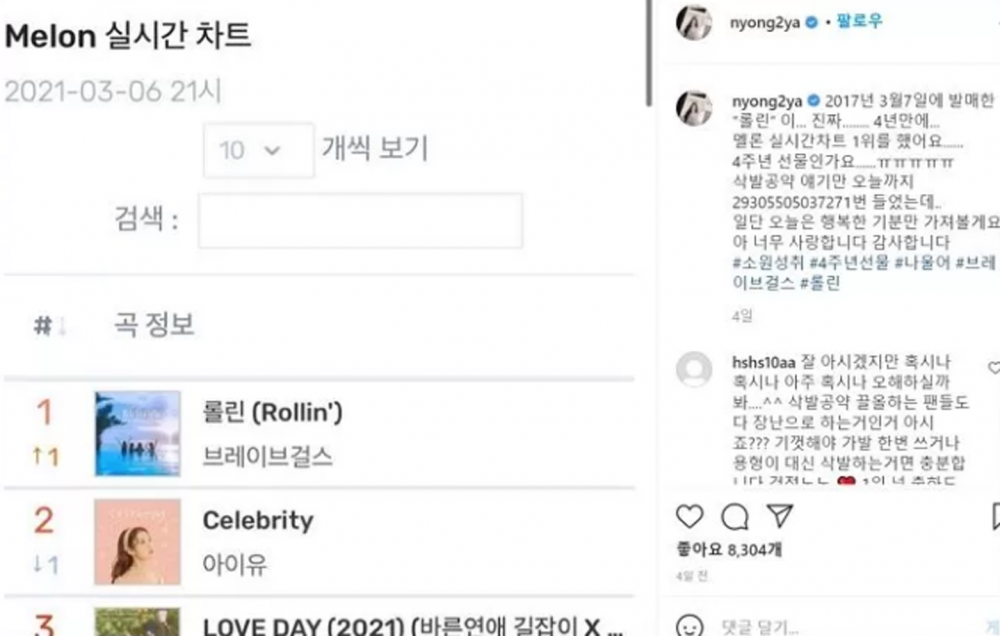Screen dimensions: 1000x636
Task: Open the #소원성취 hashtag
Action: 762,262
